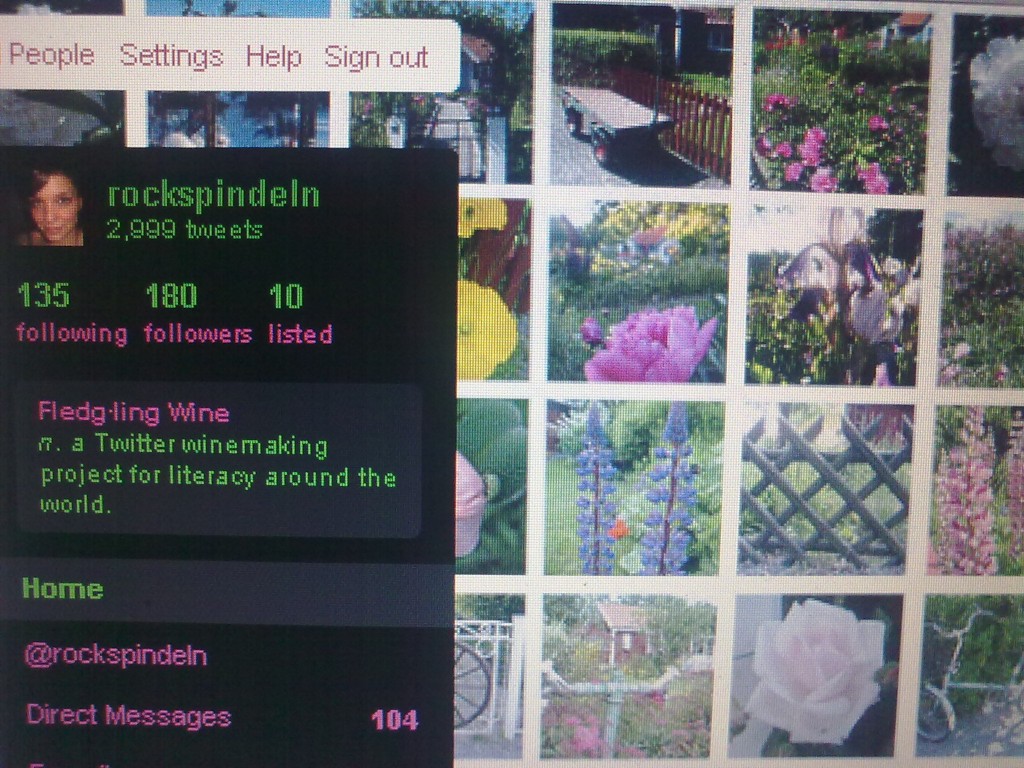Open Direct Messages with 104 unread
1024x768 pixels.
click(128, 716)
